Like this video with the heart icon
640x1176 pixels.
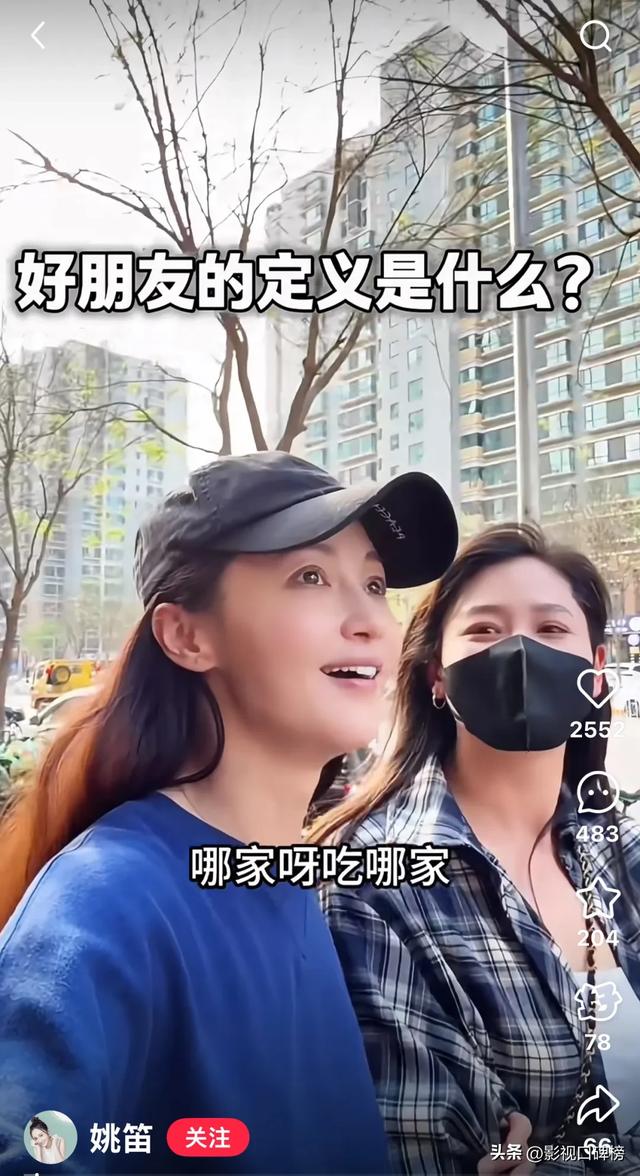pyautogui.click(x=597, y=688)
